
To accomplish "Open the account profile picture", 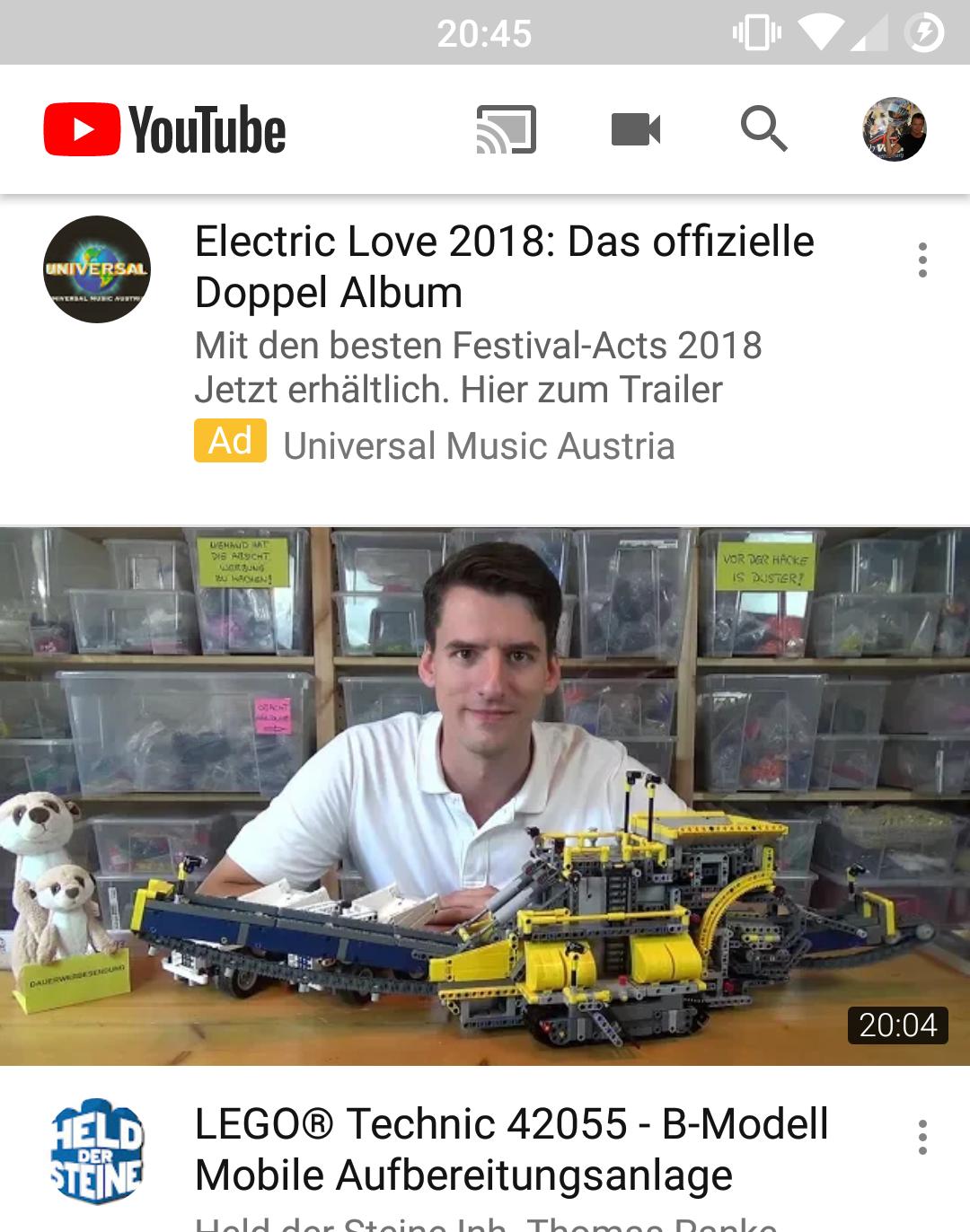I will 894,129.
